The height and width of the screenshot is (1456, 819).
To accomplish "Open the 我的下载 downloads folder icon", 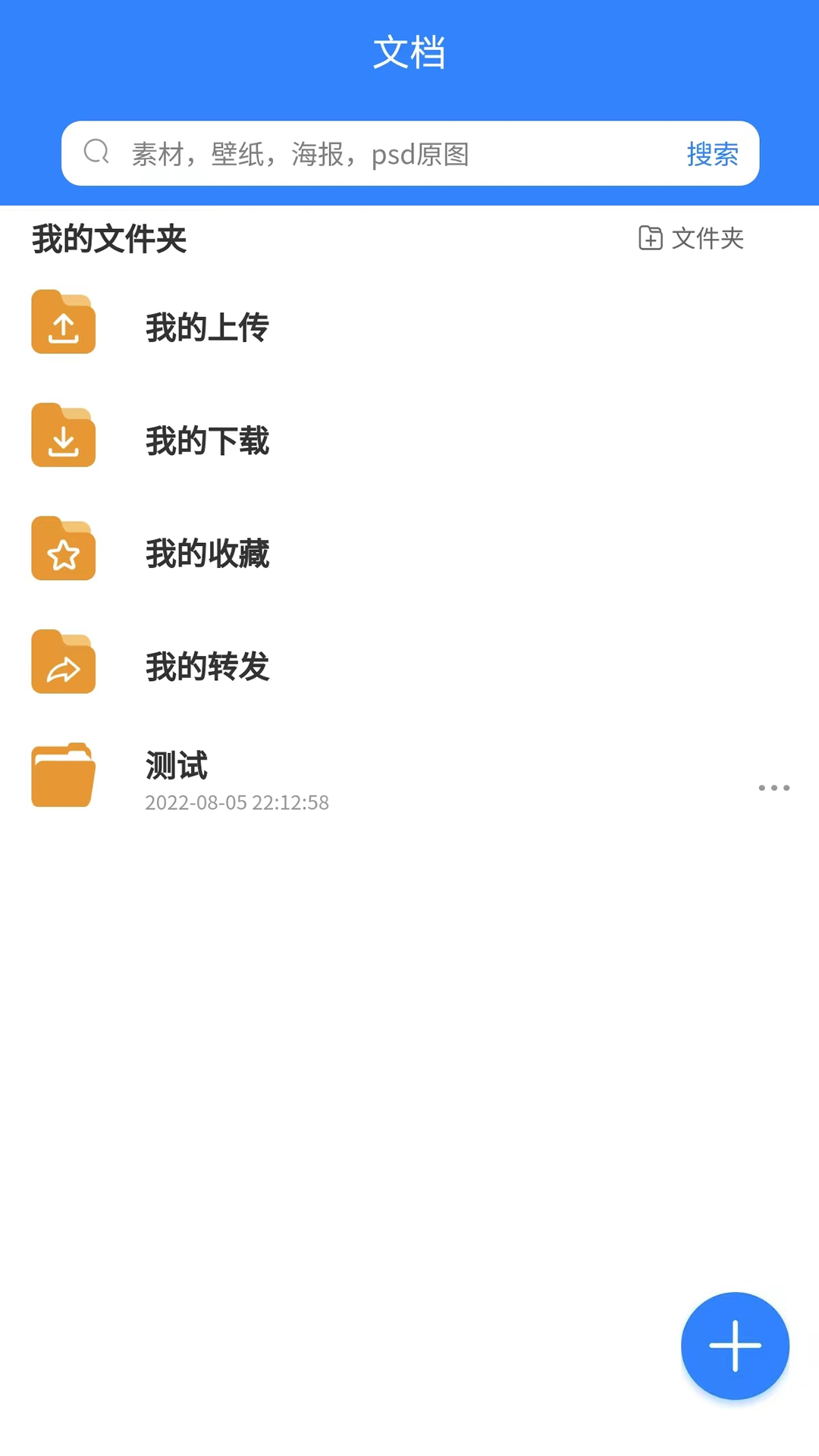I will click(x=63, y=436).
